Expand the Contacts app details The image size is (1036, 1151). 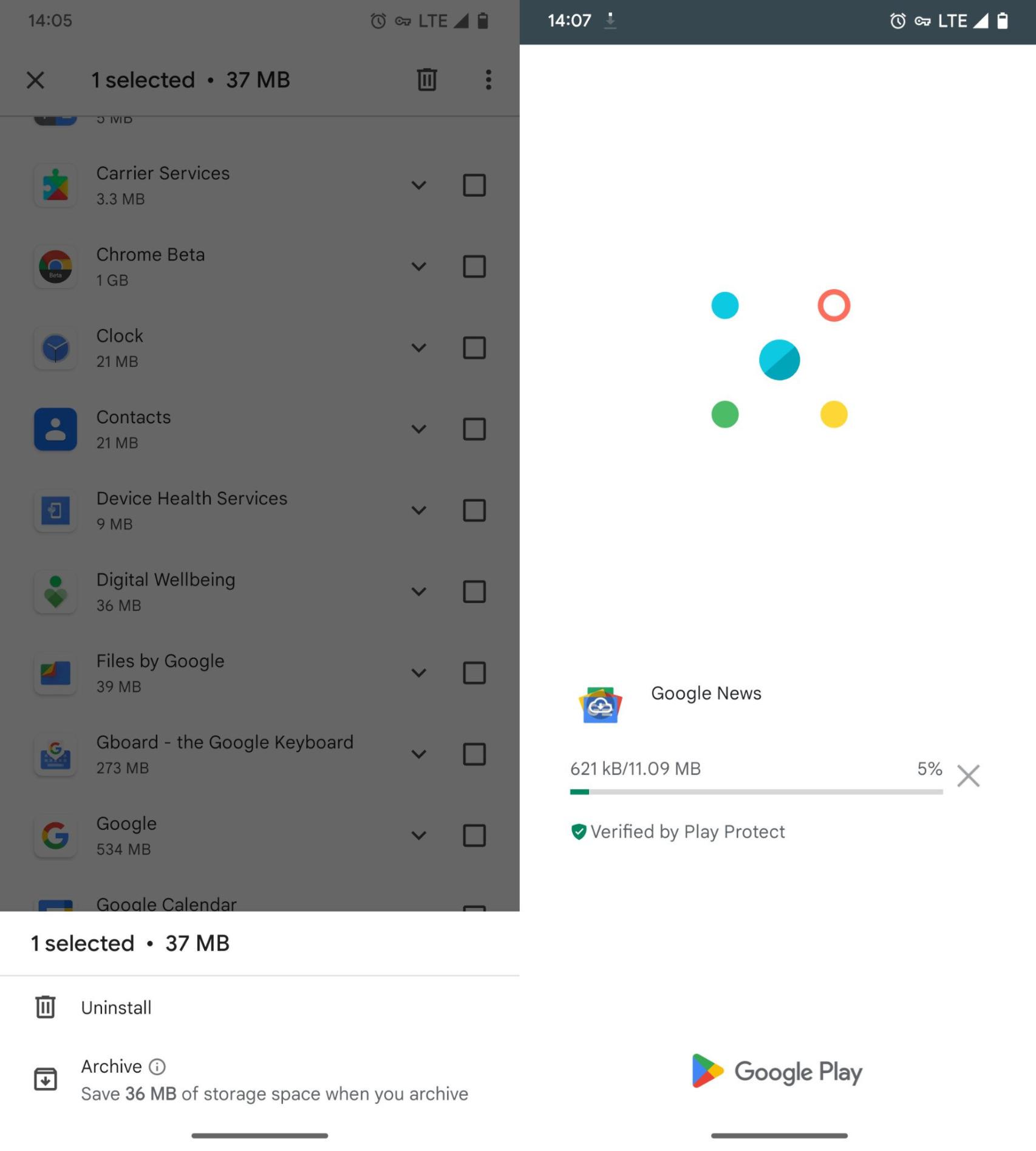418,429
